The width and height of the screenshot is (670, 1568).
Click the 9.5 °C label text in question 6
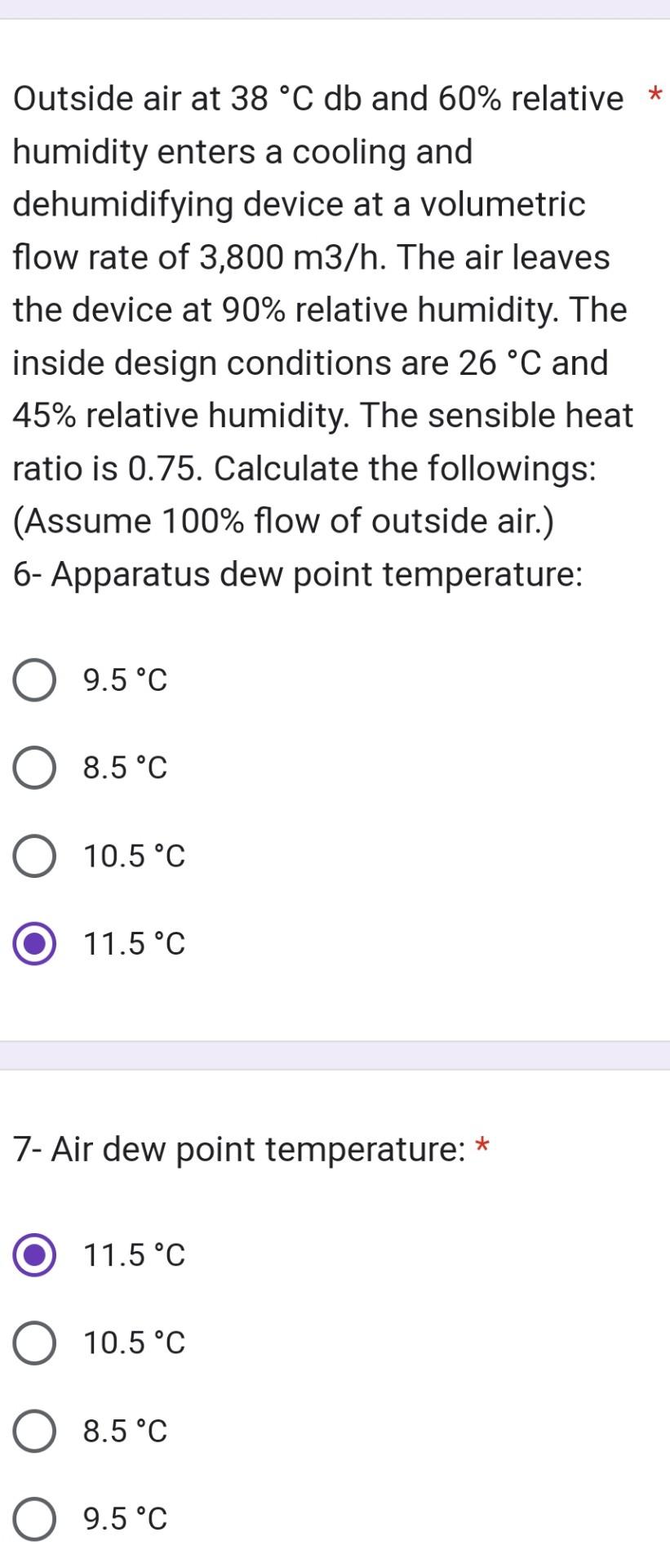pyautogui.click(x=124, y=679)
